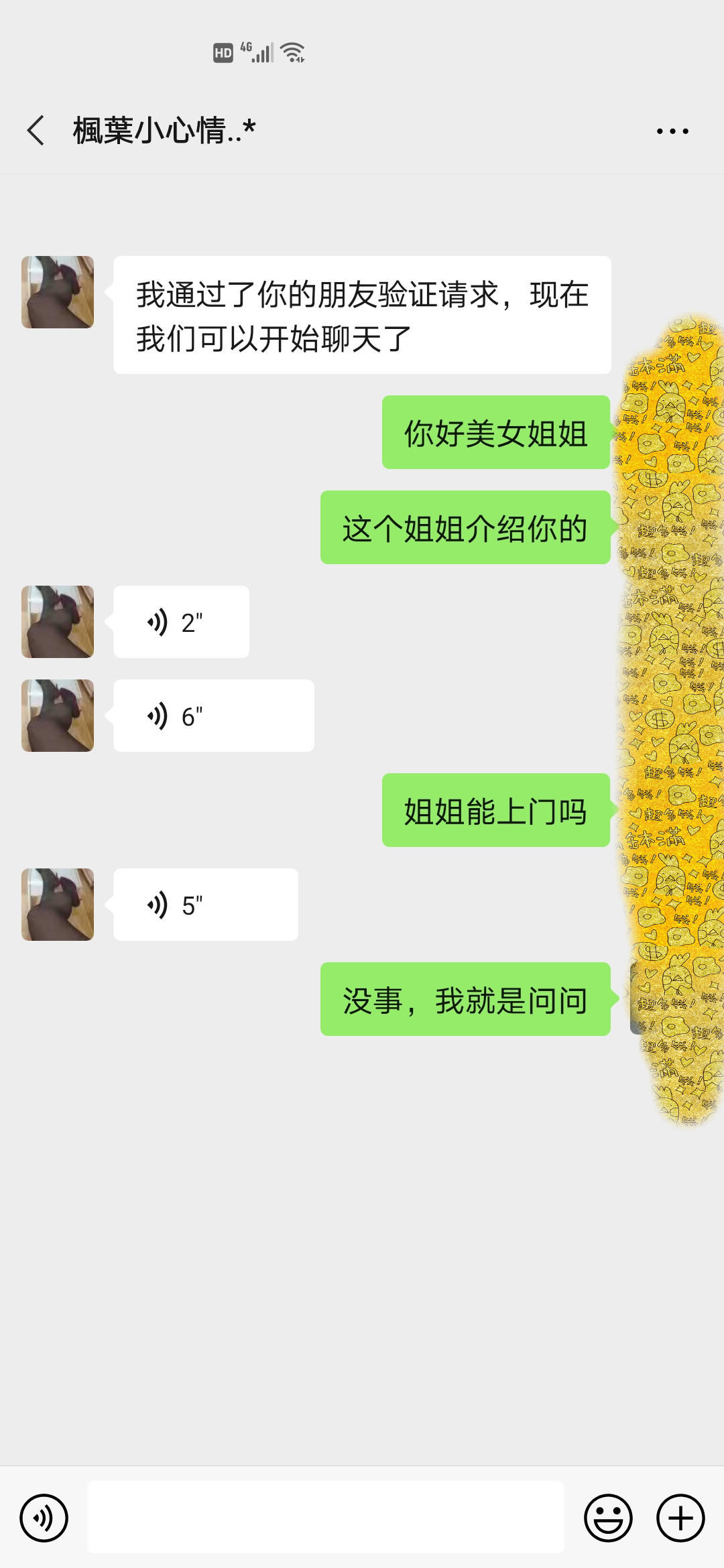Play the 2-second voice message
The height and width of the screenshot is (1568, 724).
(x=181, y=622)
